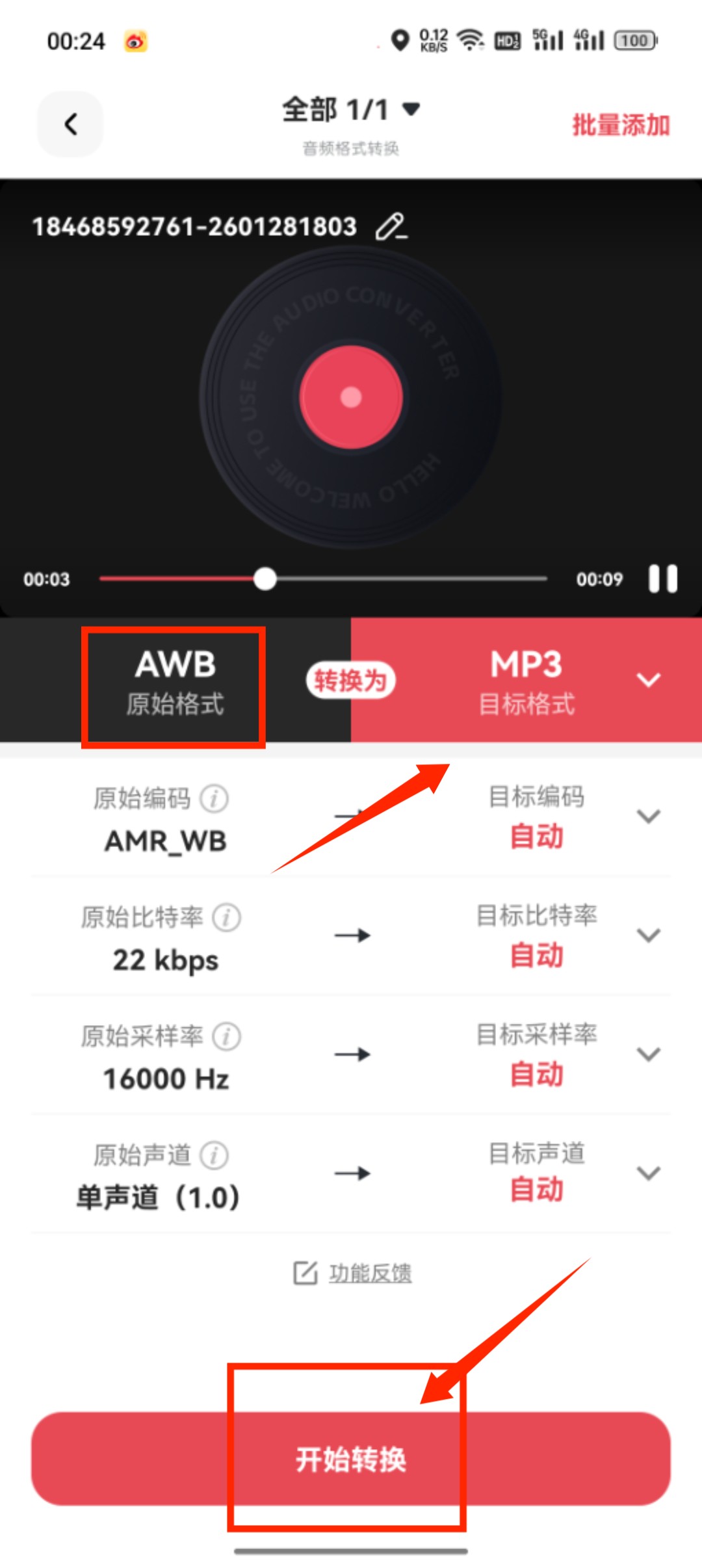The image size is (702, 1568).
Task: Click the info icon next to 原始采样率
Action: [227, 1036]
